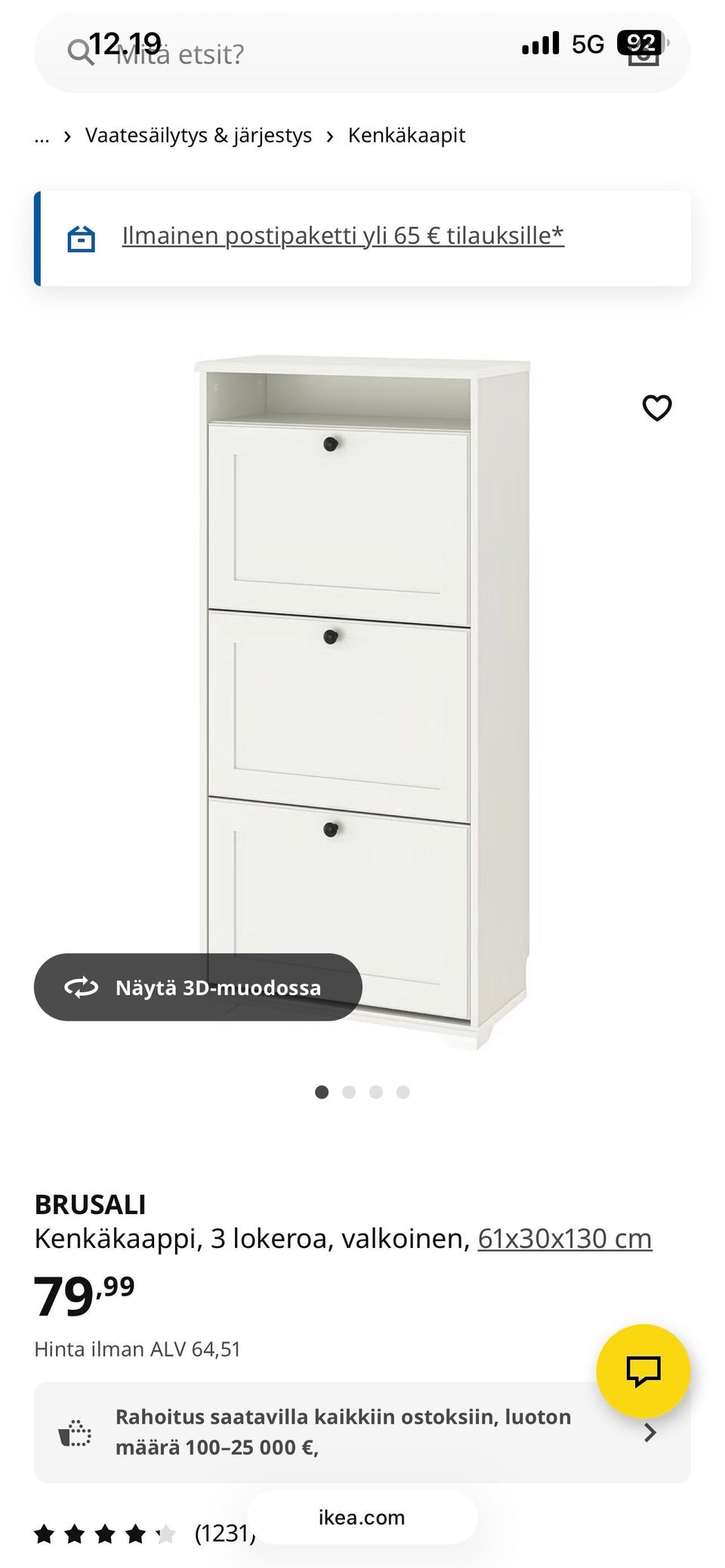Open the BRUSALI shoe cabinet product image
Image resolution: width=725 pixels, height=1568 pixels.
click(x=362, y=702)
